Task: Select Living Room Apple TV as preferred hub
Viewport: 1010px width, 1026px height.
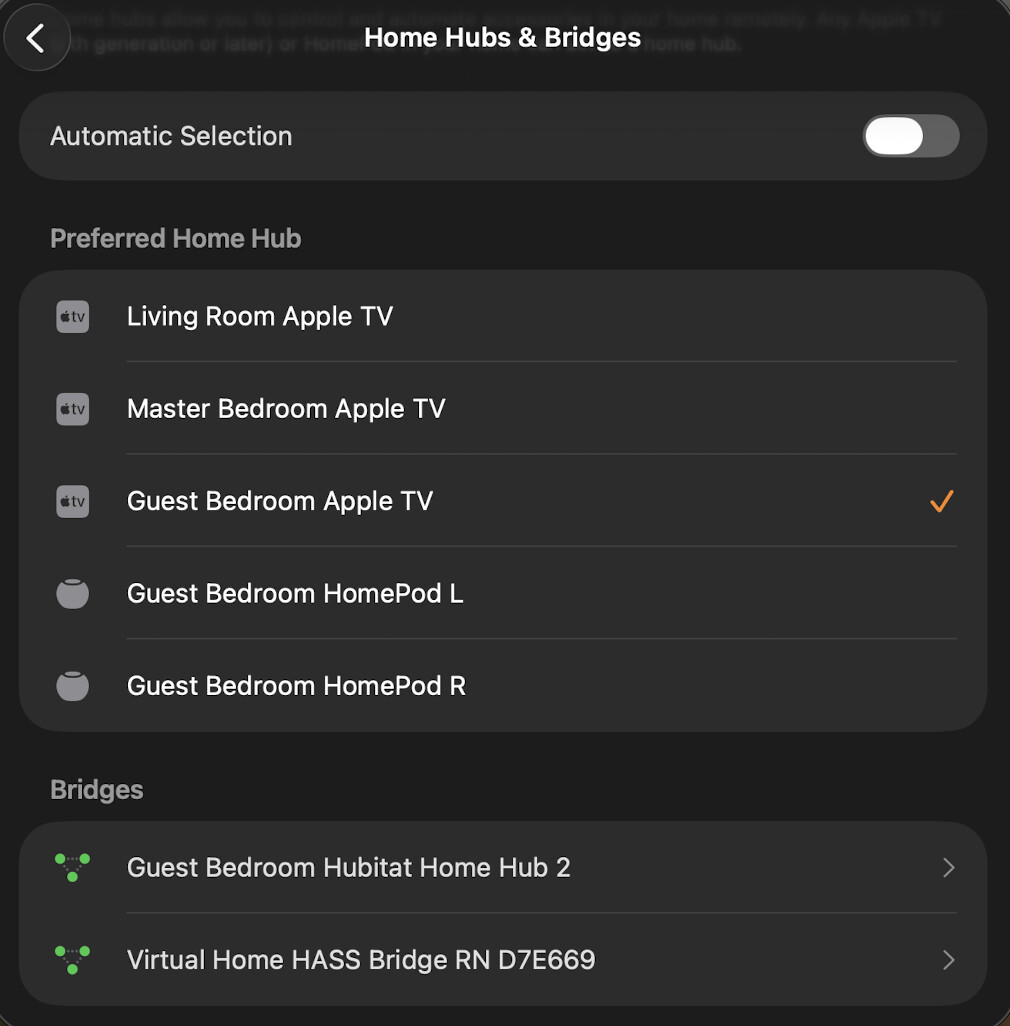Action: (x=503, y=317)
